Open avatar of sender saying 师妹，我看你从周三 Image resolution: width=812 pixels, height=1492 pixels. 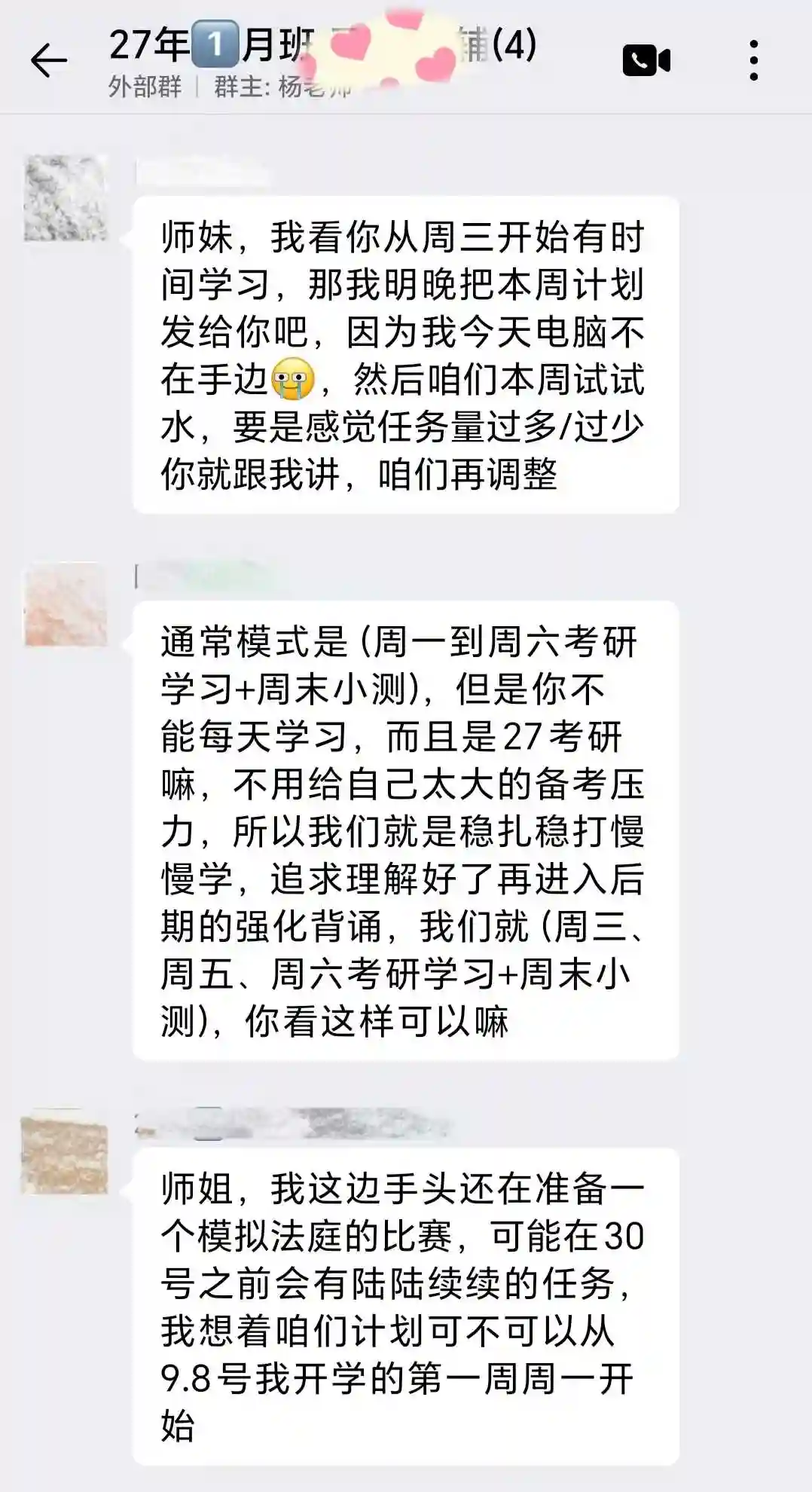point(66,198)
